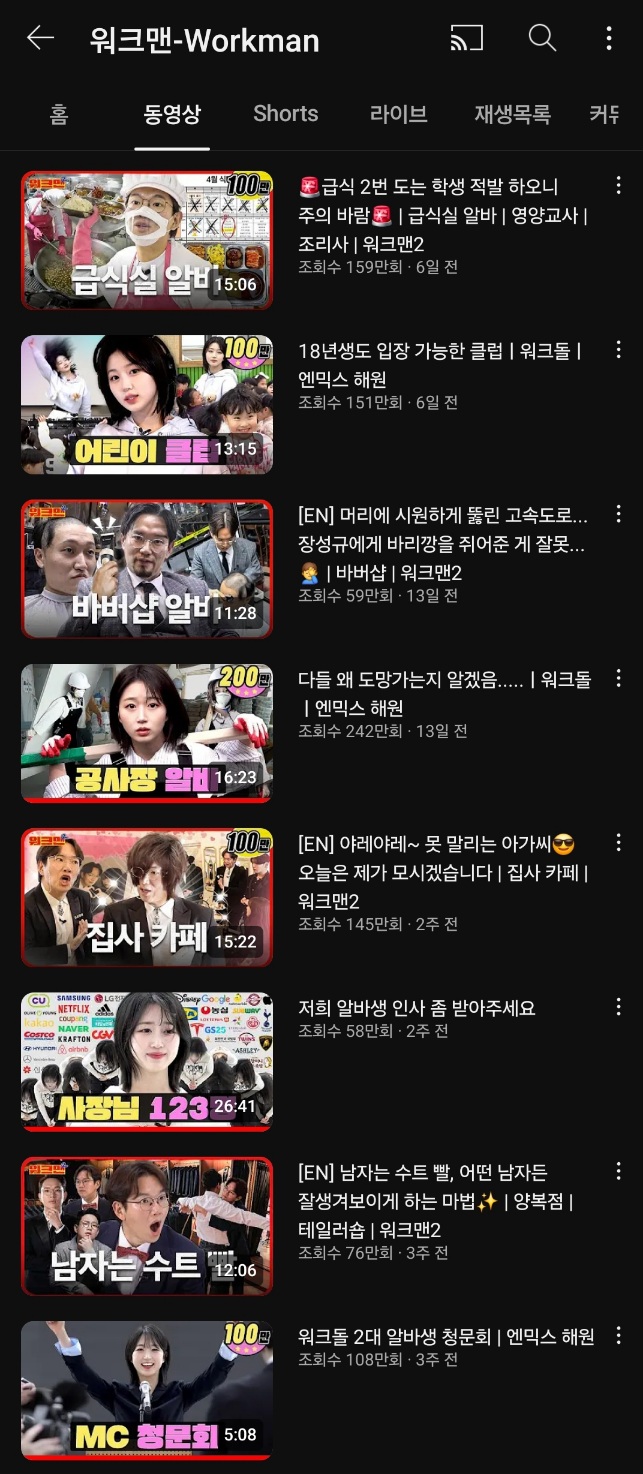Screen dimensions: 643x1474
Task: Play the 공사장 알바 video
Action: [x=147, y=733]
